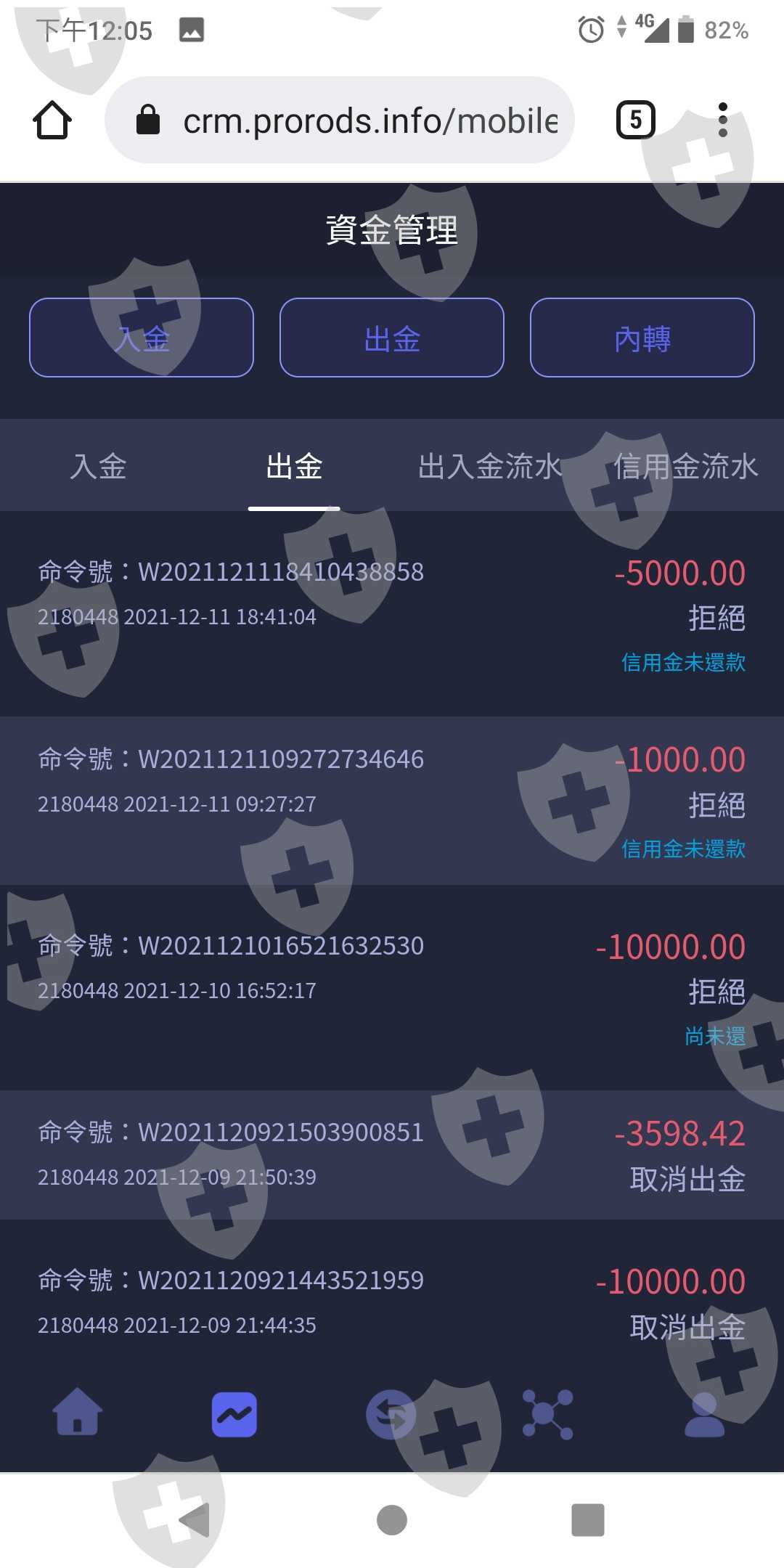Image resolution: width=784 pixels, height=1568 pixels.
Task: Tap the browser home button
Action: (52, 120)
